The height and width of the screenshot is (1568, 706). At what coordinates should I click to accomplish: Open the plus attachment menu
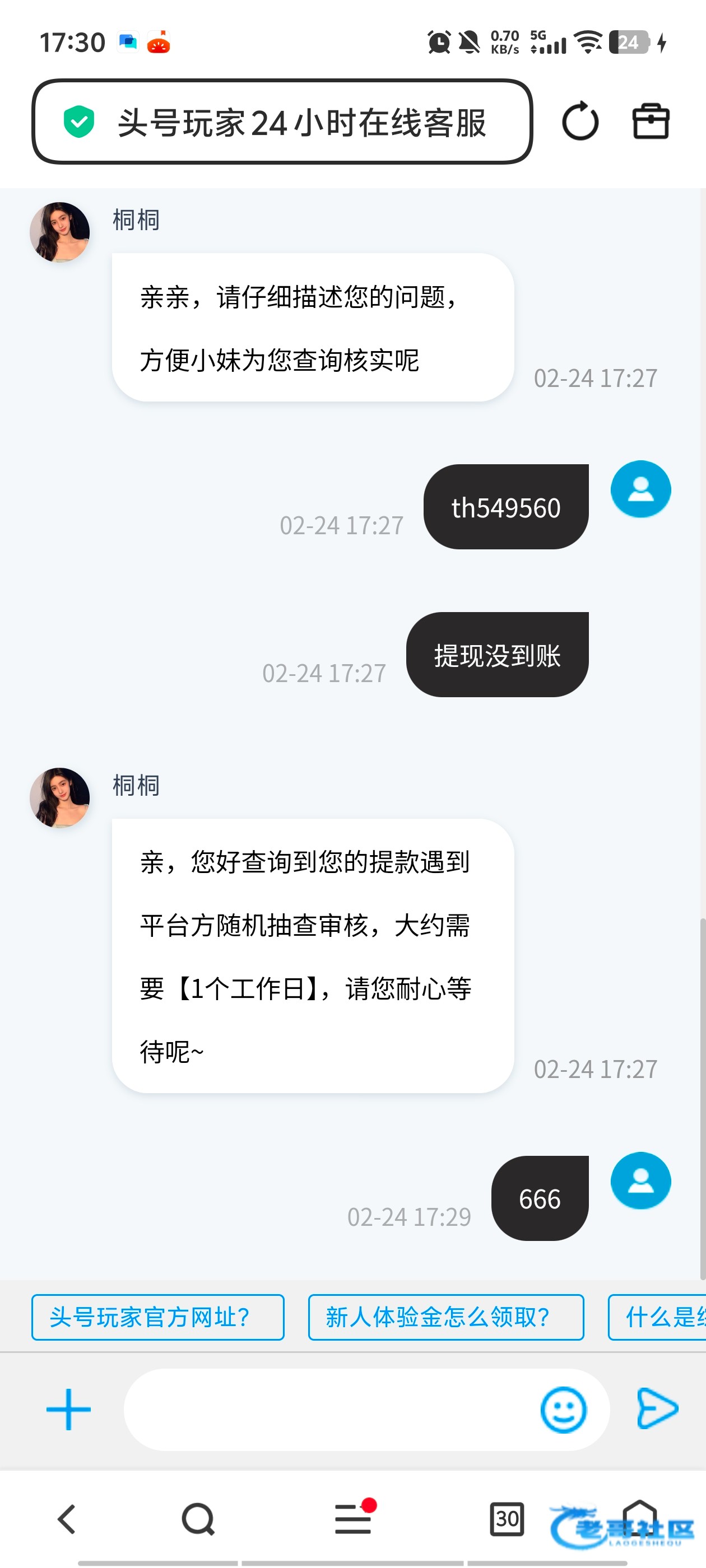click(68, 1409)
